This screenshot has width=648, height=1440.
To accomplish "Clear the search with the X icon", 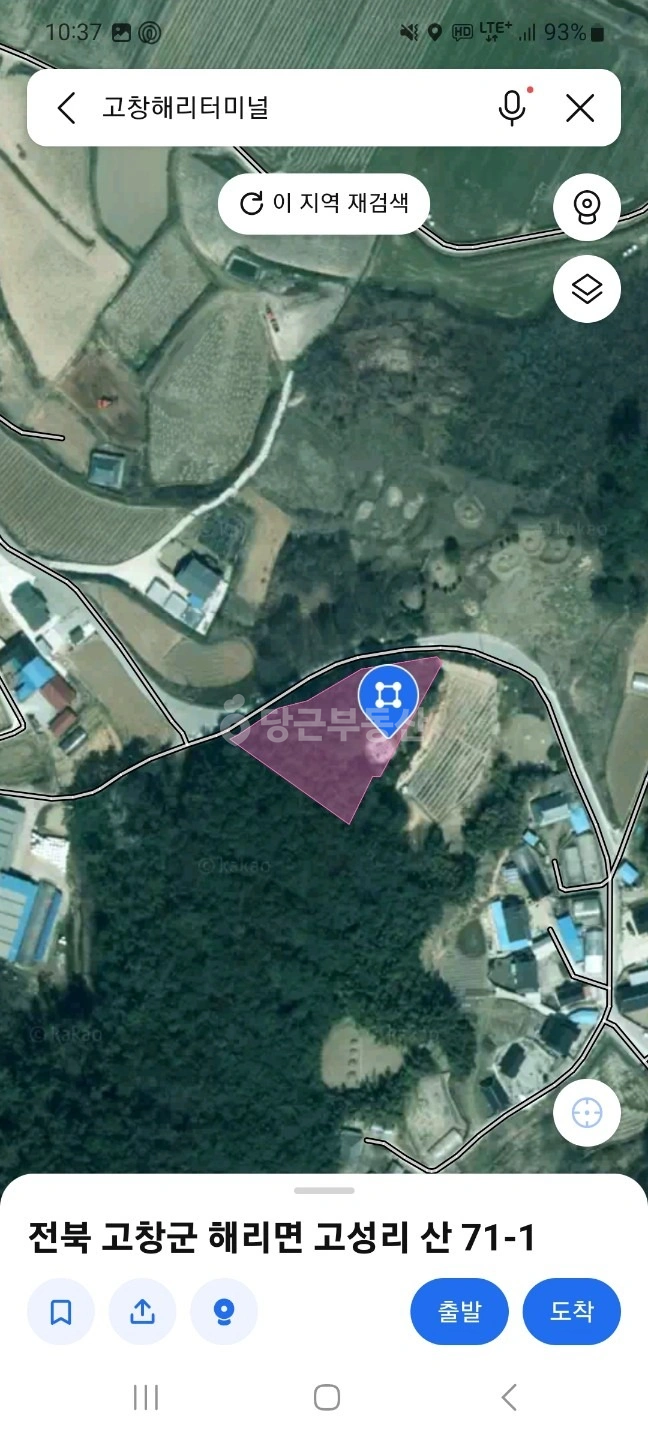I will pyautogui.click(x=580, y=108).
